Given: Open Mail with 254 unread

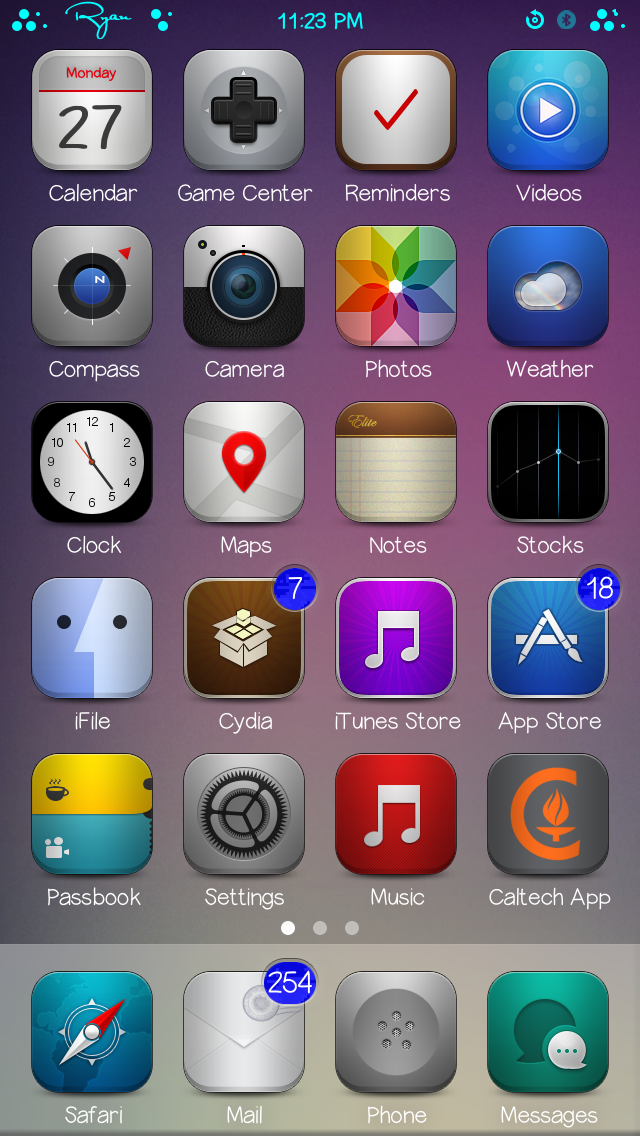Looking at the screenshot, I should [244, 1033].
